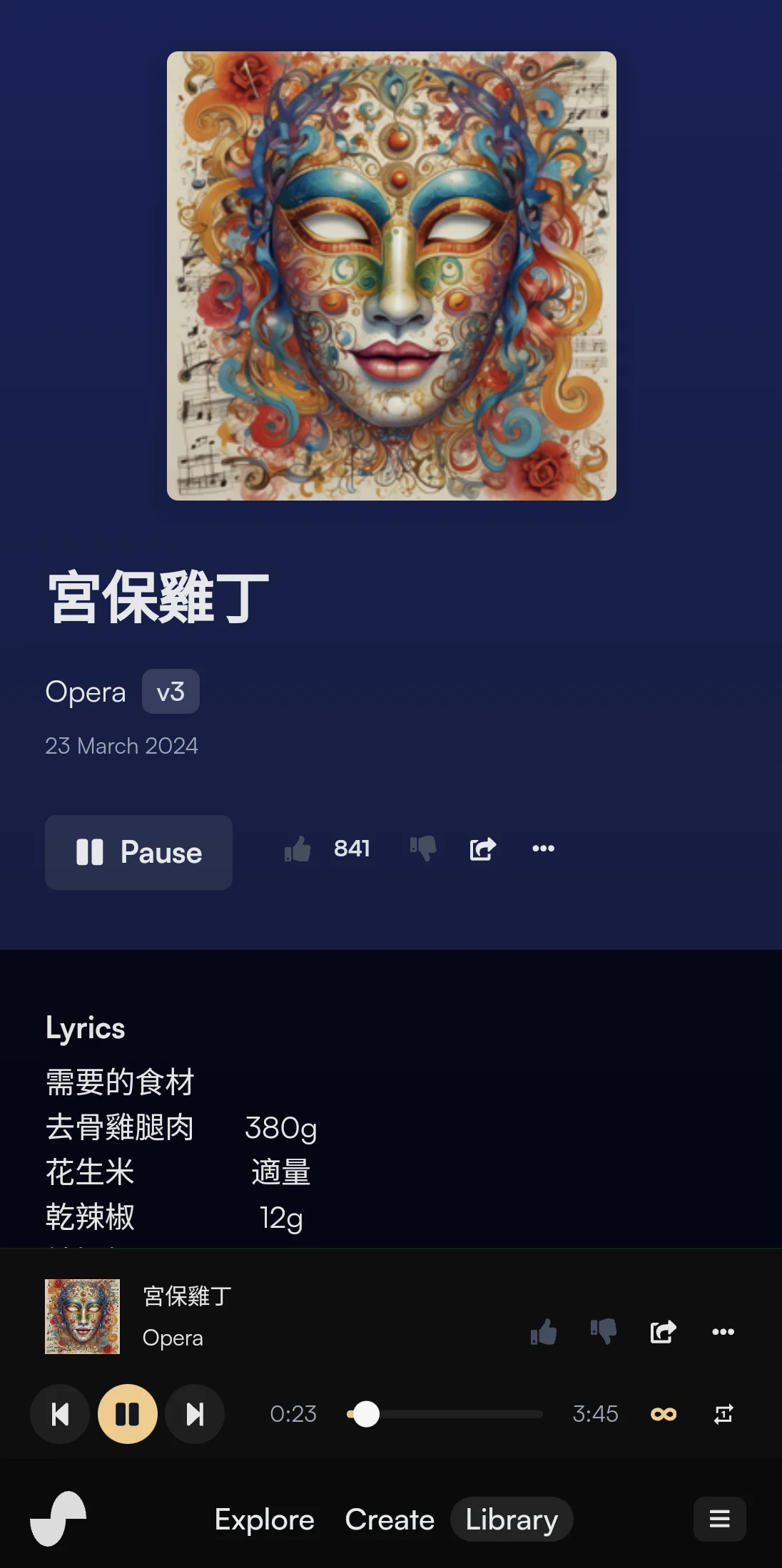The width and height of the screenshot is (782, 1568).
Task: Dislike the song beside the 841 count
Action: point(423,849)
